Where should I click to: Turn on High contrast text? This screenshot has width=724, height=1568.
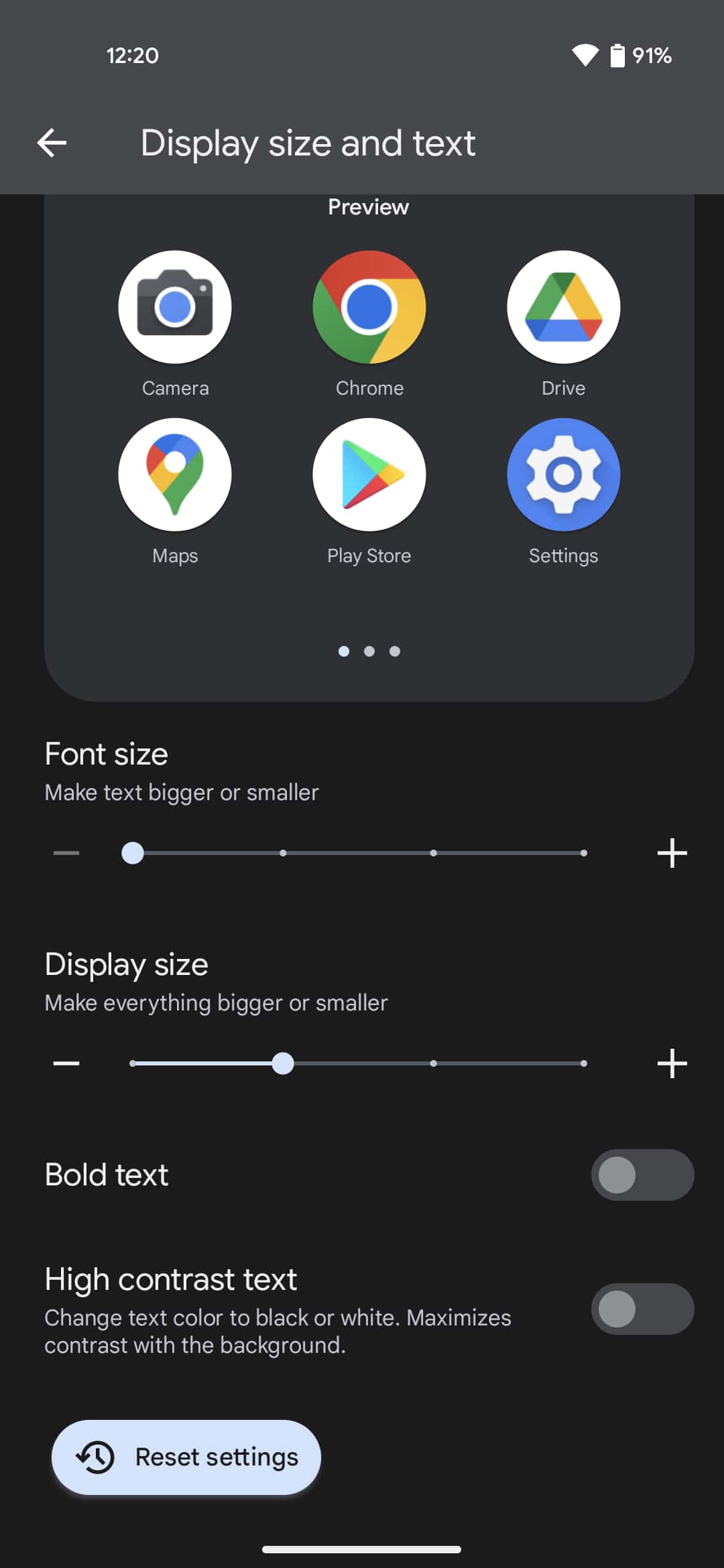[642, 1309]
